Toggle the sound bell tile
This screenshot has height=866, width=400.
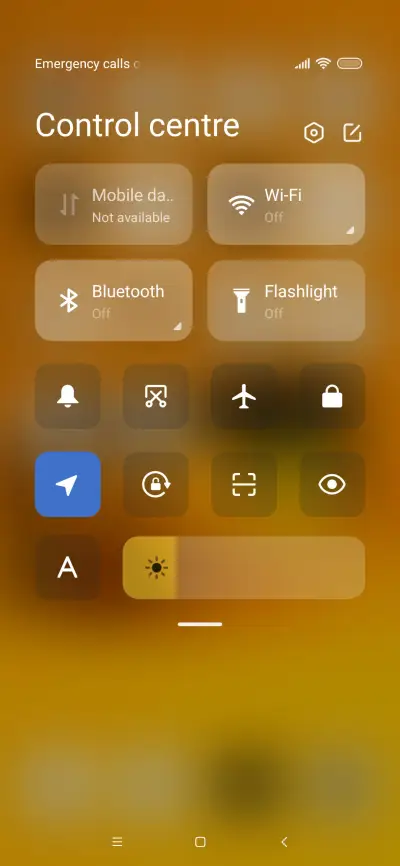(x=68, y=396)
